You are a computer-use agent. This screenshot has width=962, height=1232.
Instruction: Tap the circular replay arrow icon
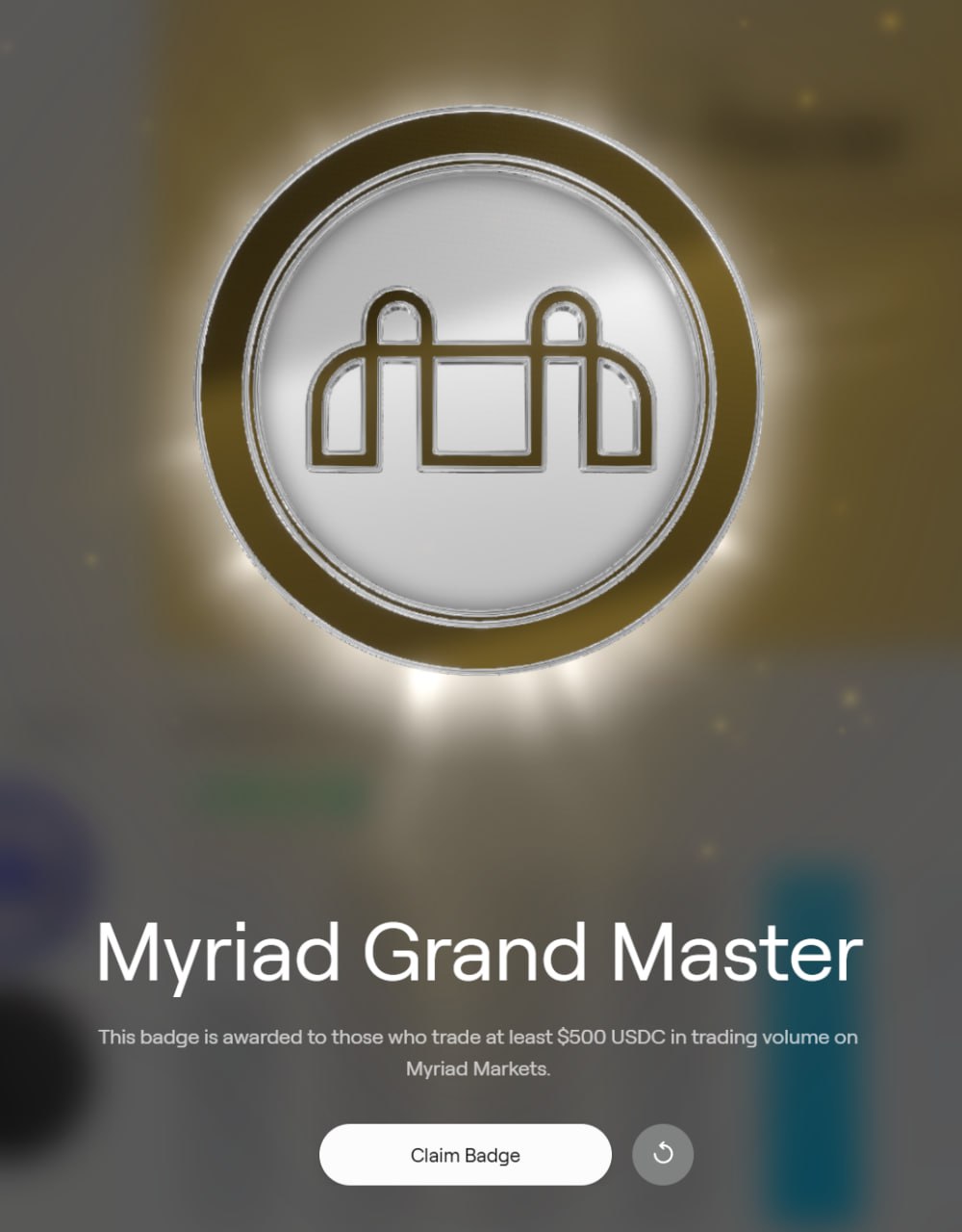pyautogui.click(x=663, y=1154)
